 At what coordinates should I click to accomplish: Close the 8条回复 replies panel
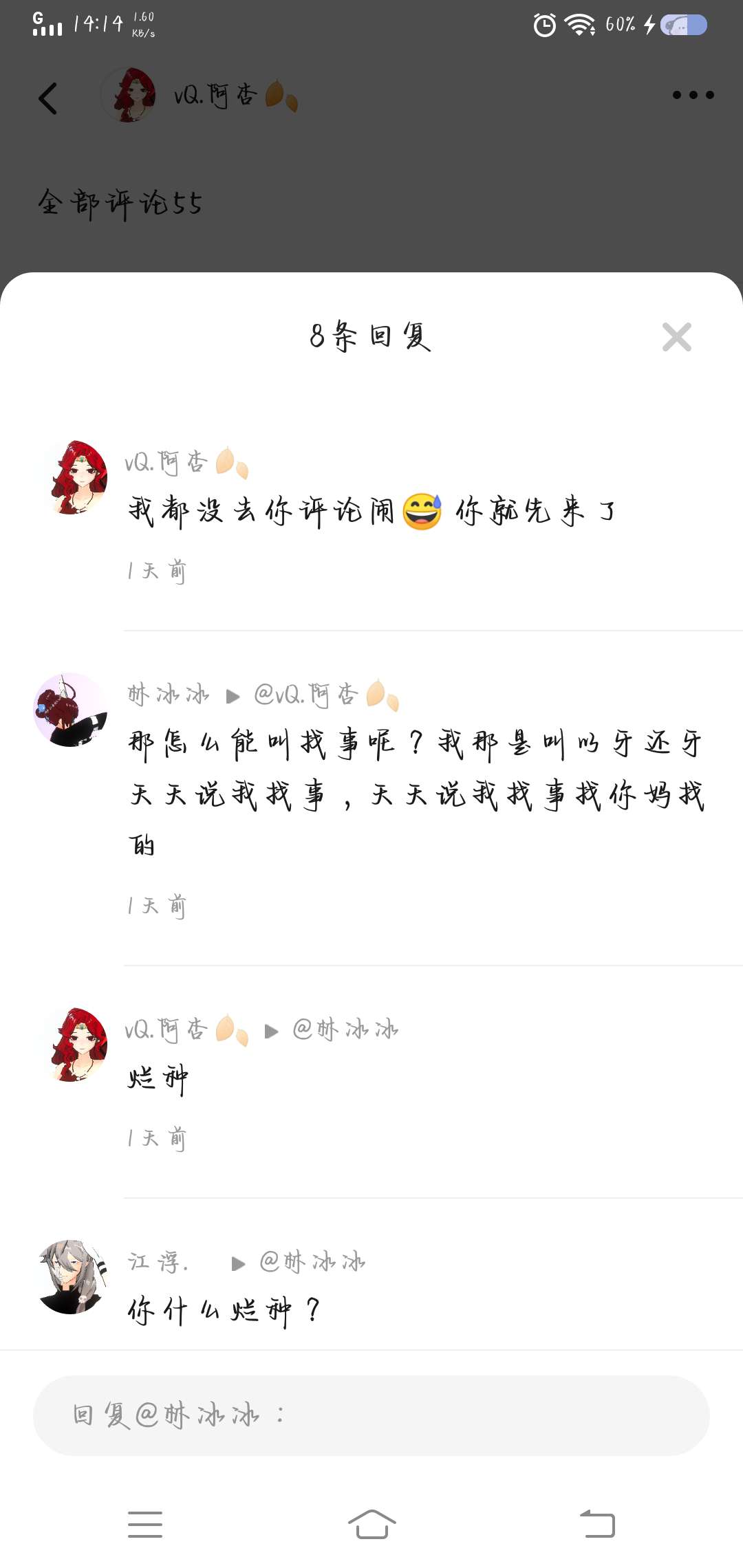[676, 337]
